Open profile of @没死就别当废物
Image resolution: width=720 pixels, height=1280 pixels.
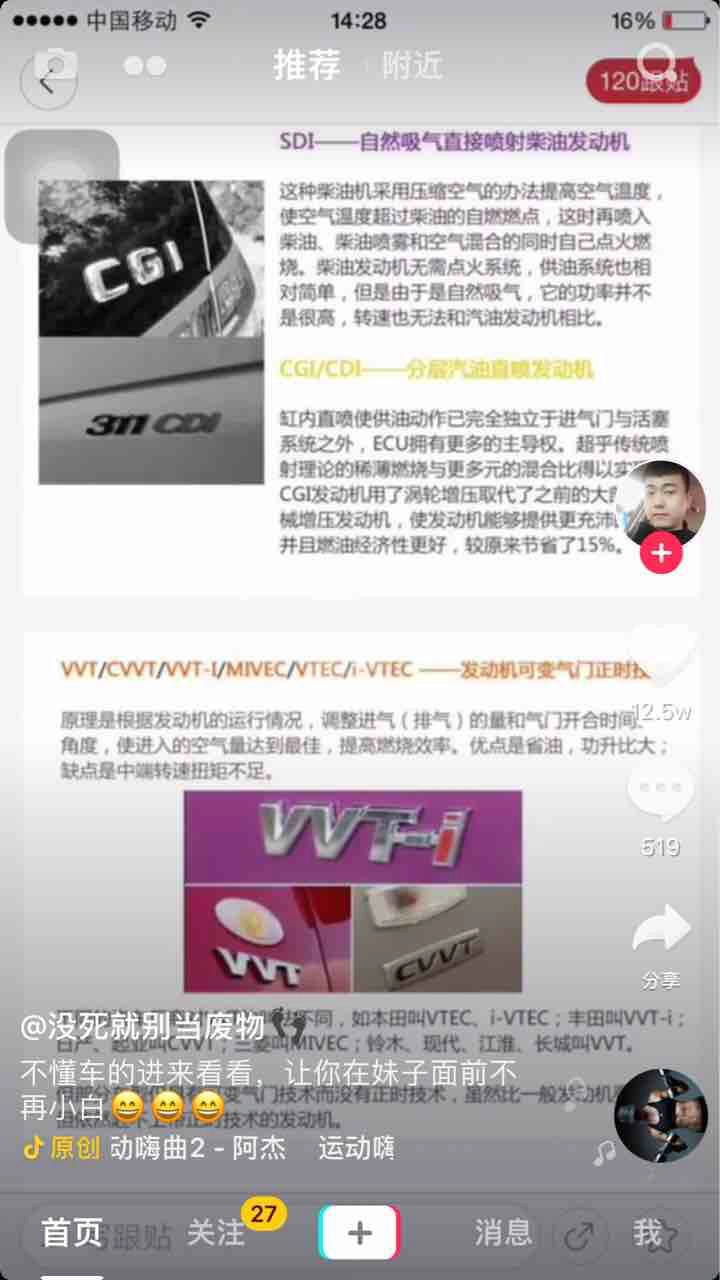point(143,1026)
